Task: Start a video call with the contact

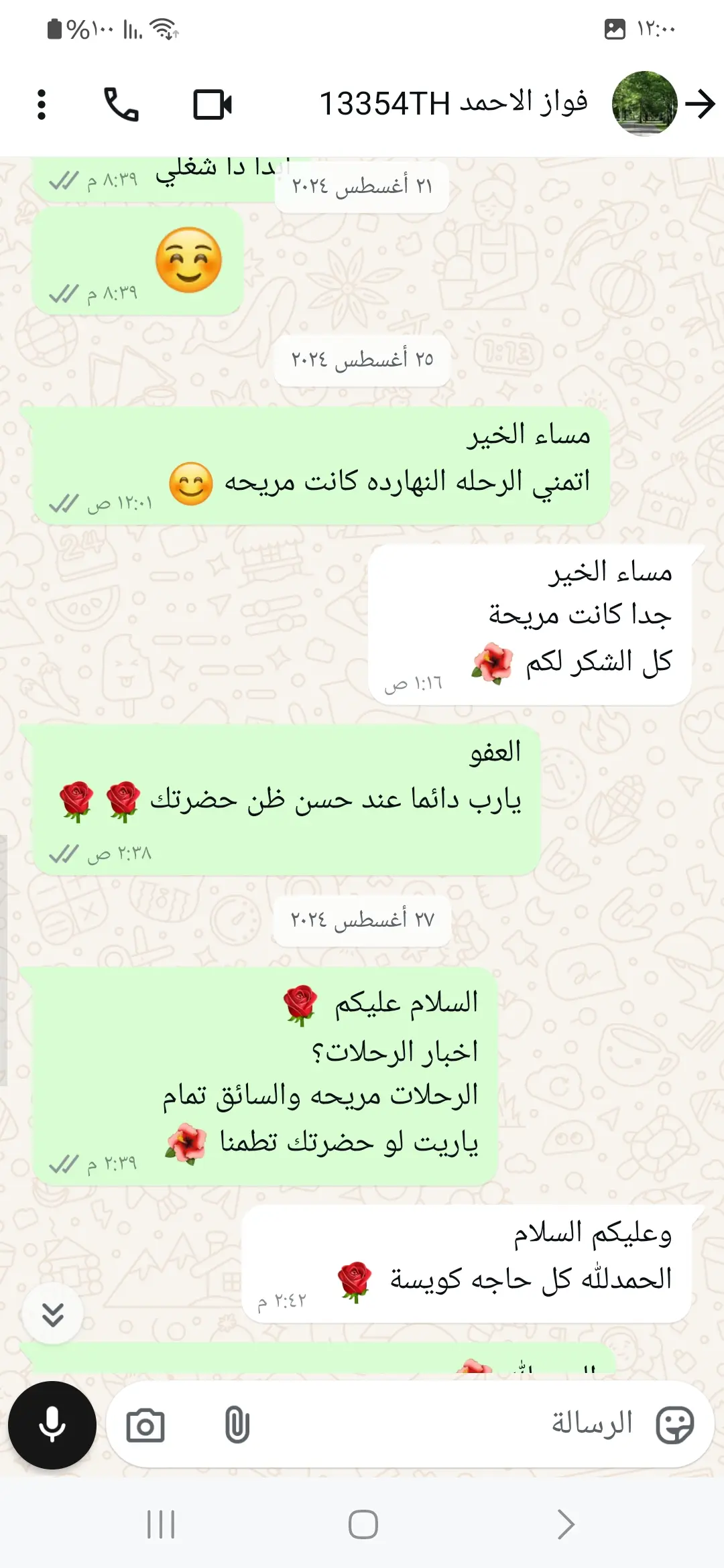Action: pyautogui.click(x=213, y=105)
